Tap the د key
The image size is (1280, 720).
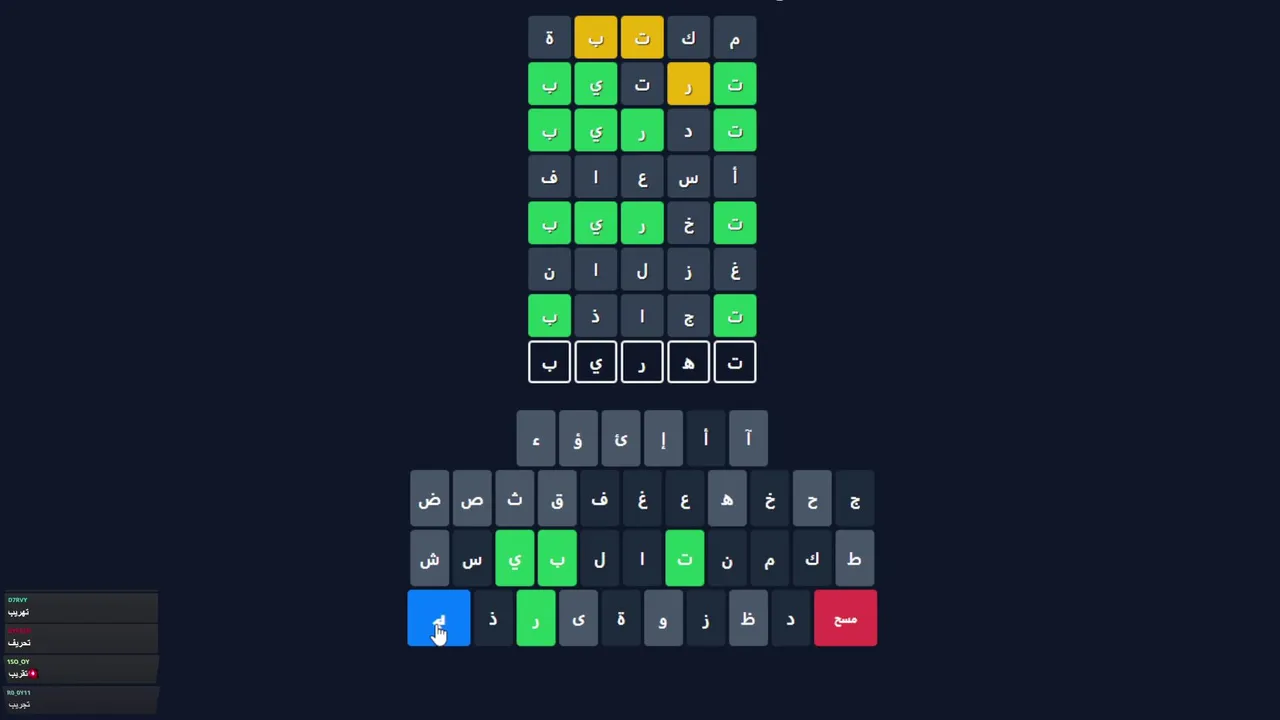click(790, 618)
